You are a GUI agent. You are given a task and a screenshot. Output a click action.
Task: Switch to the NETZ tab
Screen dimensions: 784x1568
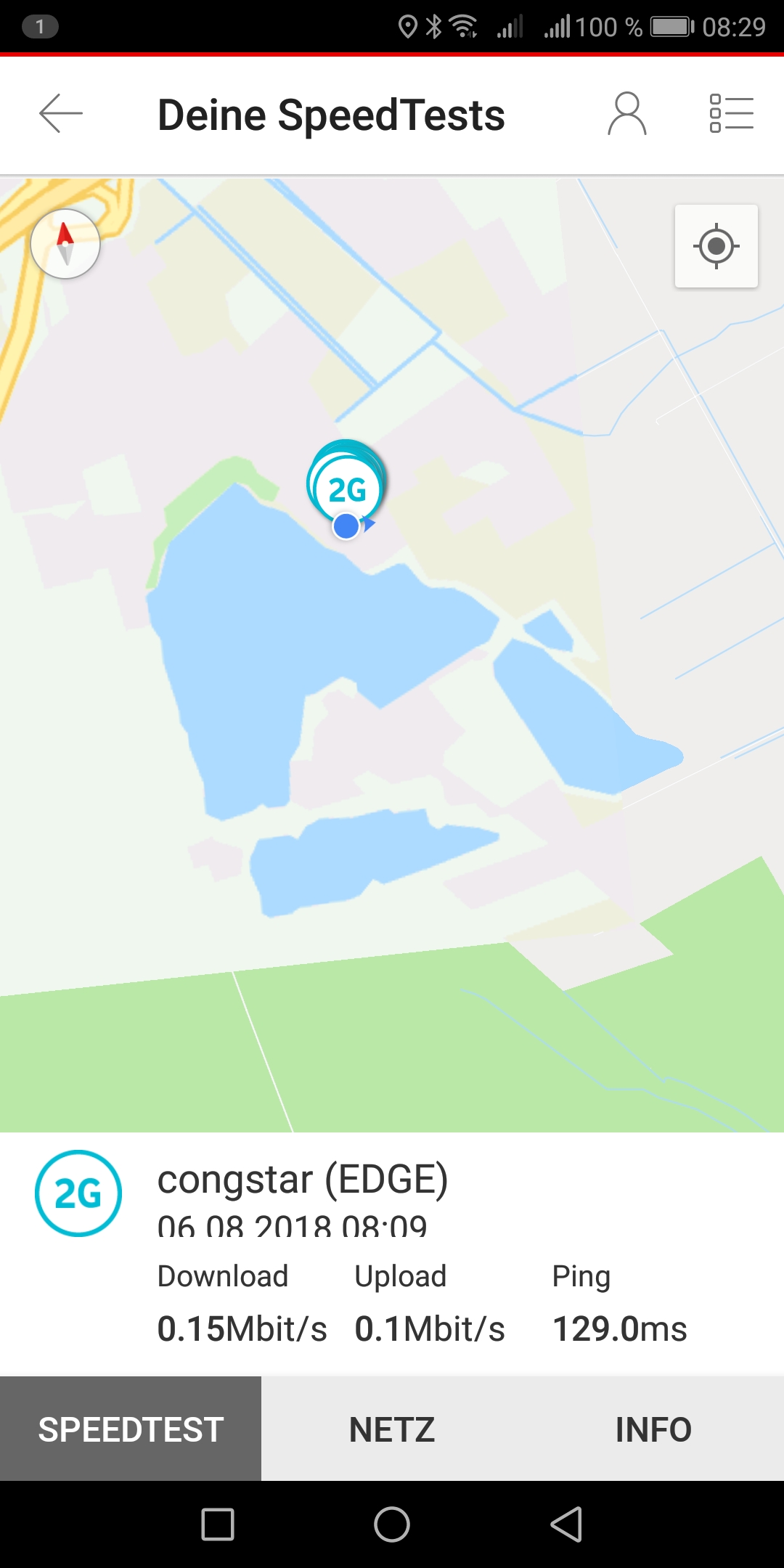coord(392,1429)
